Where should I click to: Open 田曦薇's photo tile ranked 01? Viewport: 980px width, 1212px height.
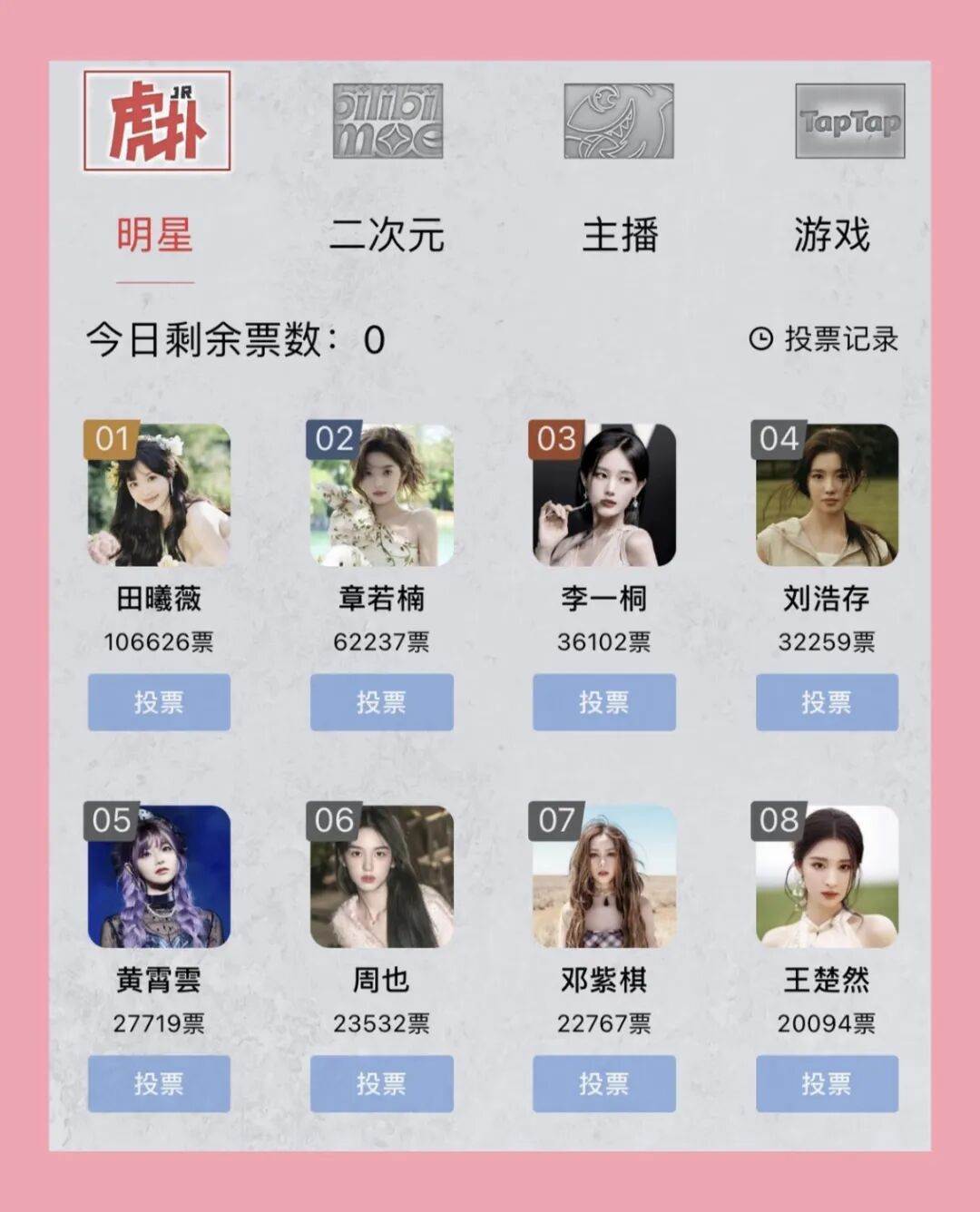click(159, 495)
